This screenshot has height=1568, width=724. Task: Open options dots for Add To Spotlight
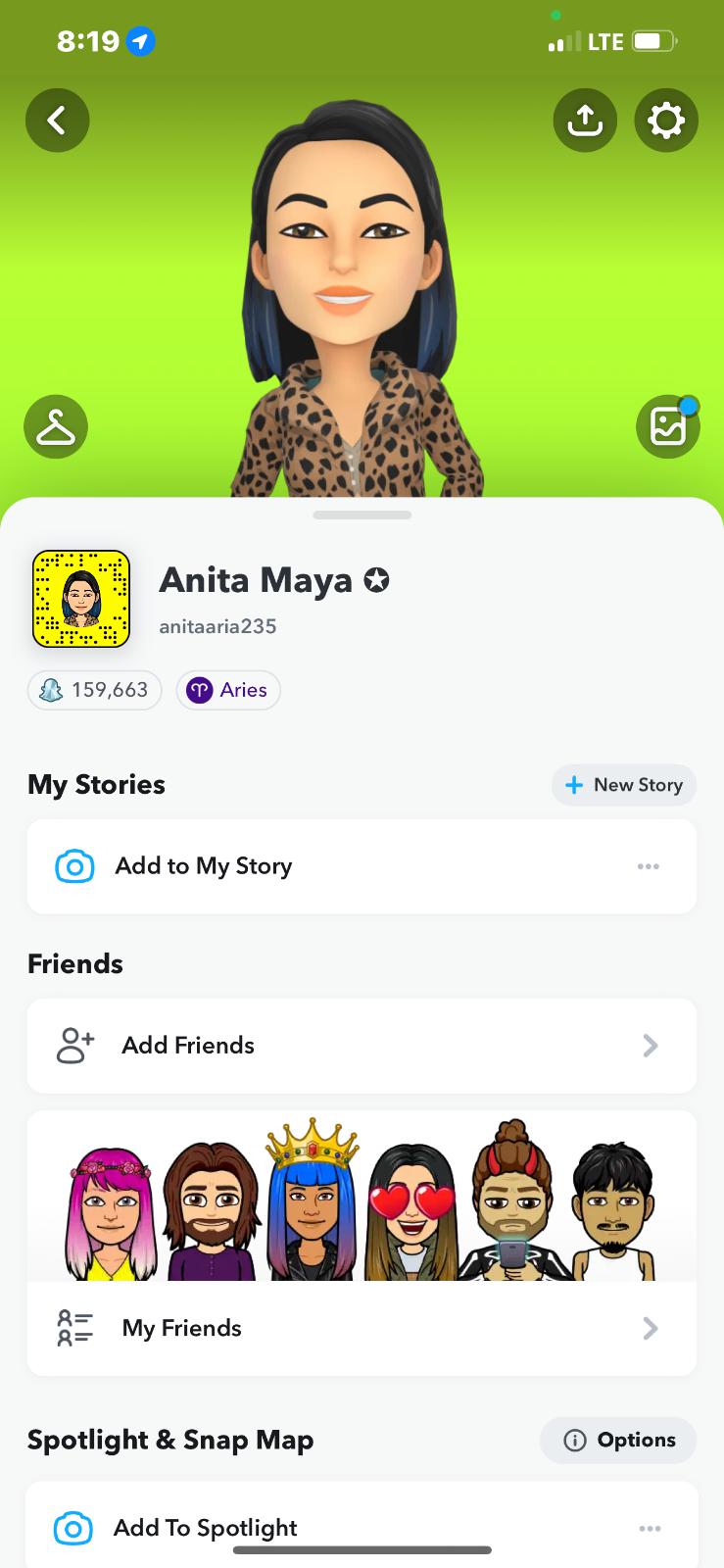point(649,1528)
